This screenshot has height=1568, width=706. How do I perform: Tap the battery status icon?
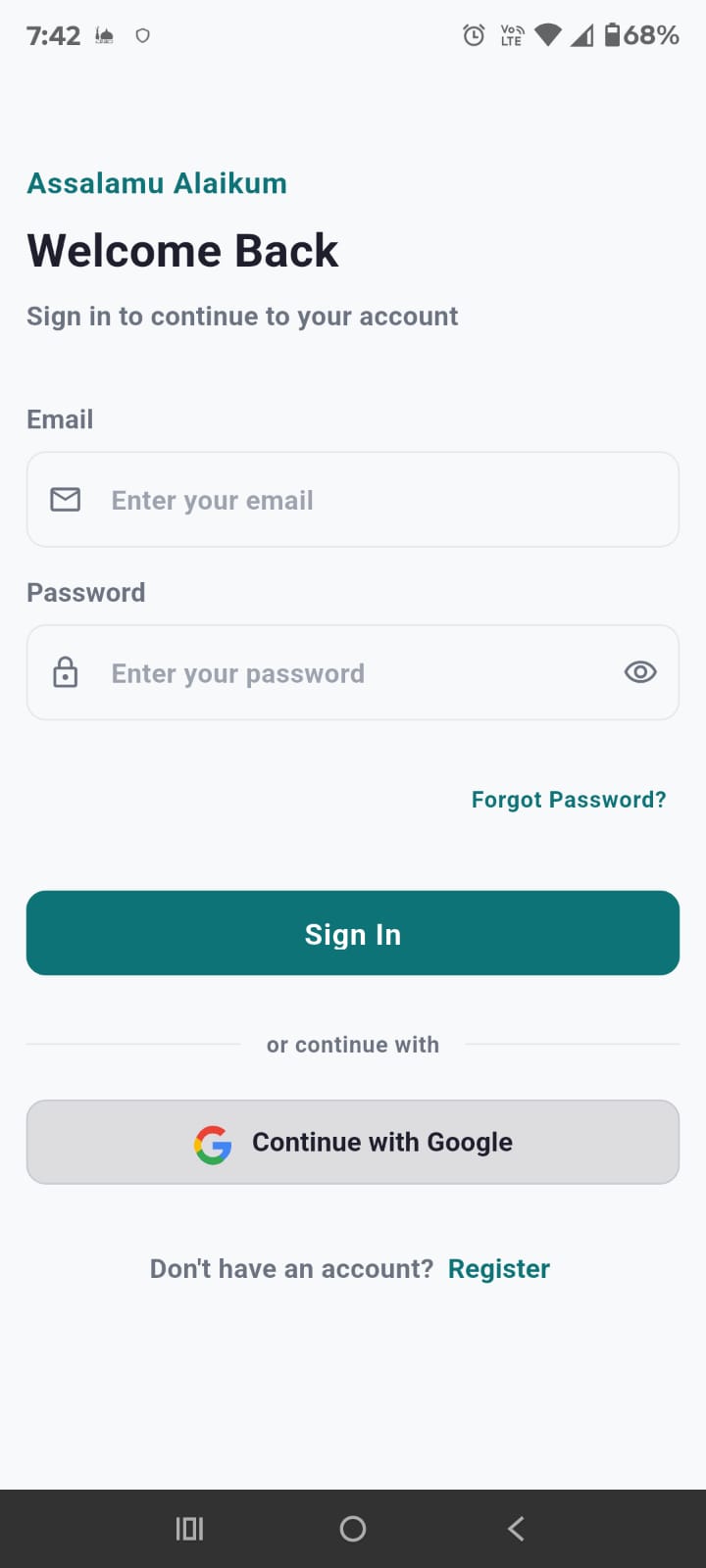(x=613, y=35)
